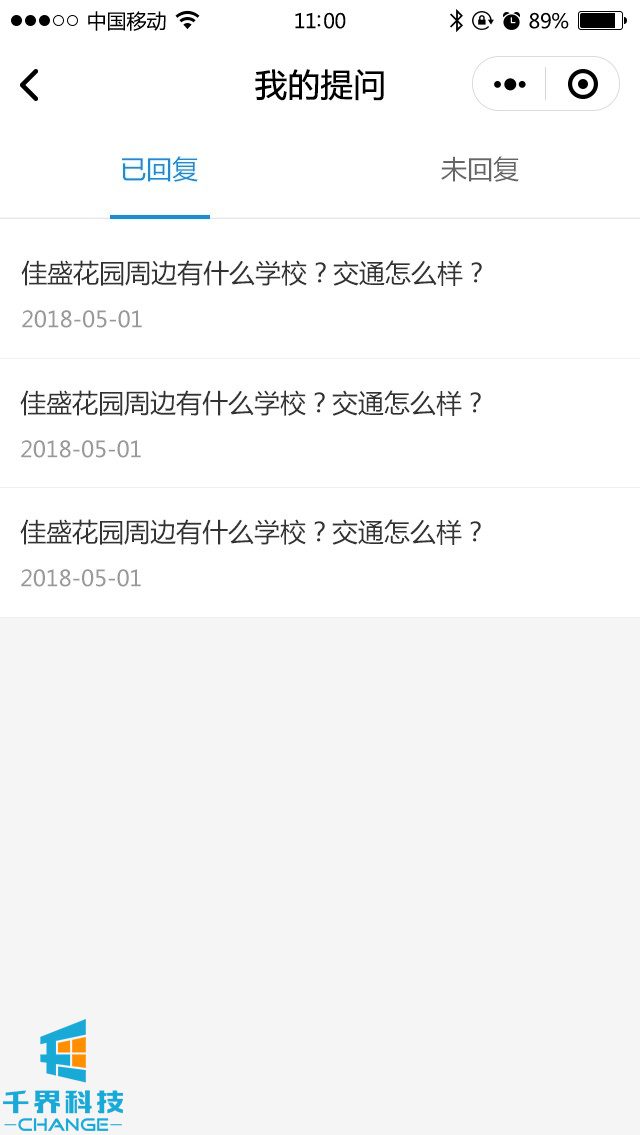Go back from 我的提问 page
This screenshot has width=640, height=1135.
tap(30, 85)
